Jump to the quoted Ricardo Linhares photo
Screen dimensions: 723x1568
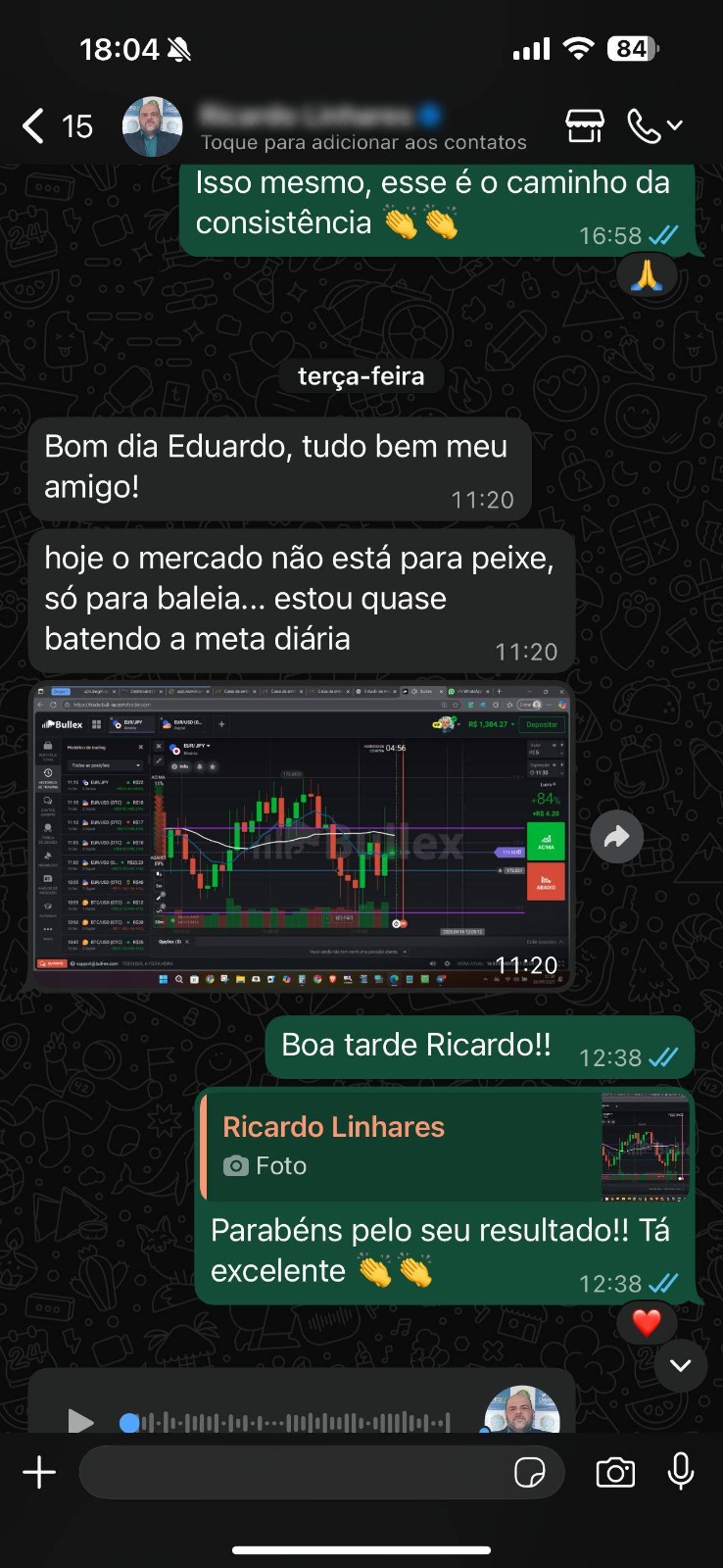[x=446, y=1146]
